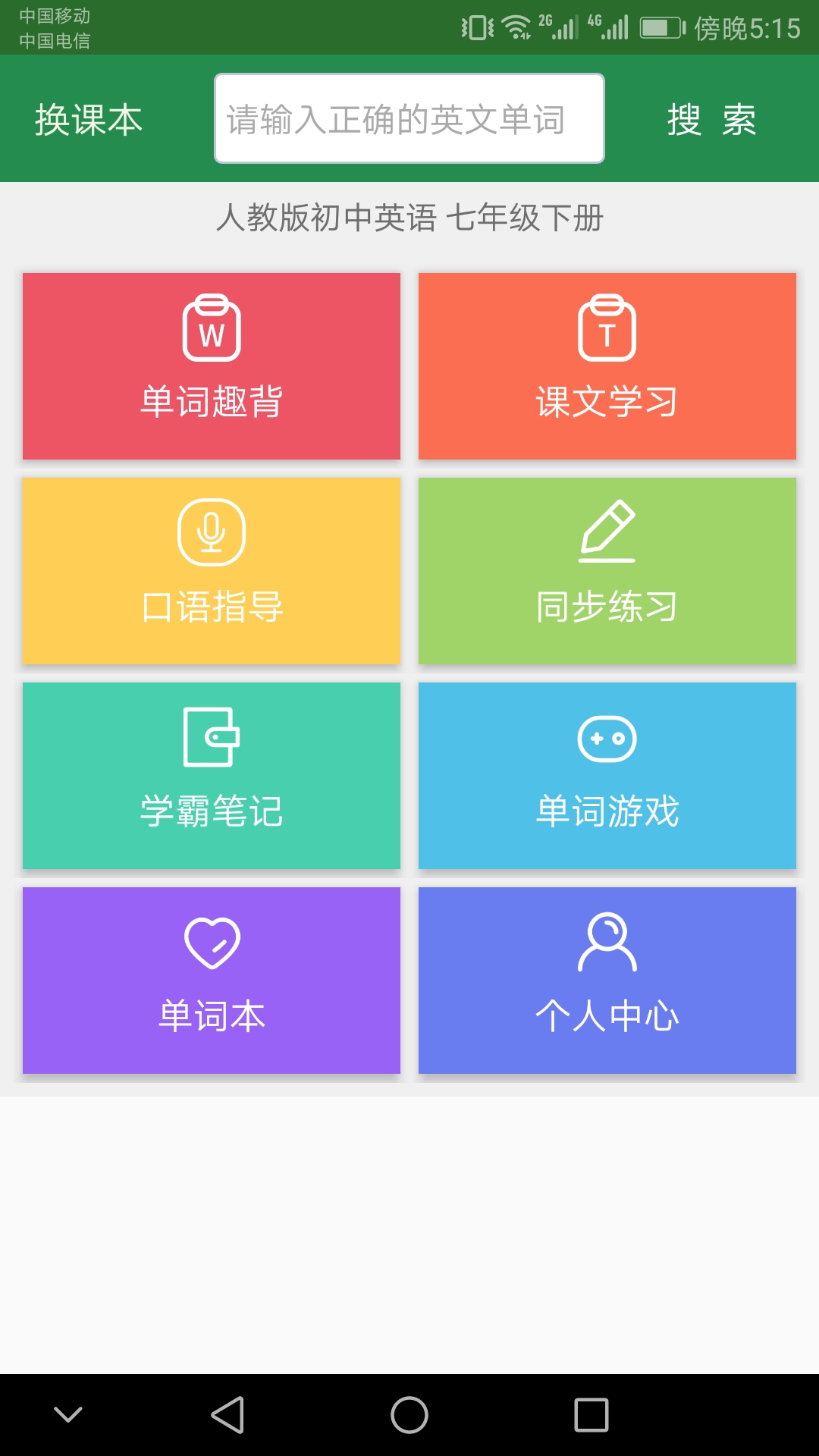Tap the green 同步练习 tile

click(607, 571)
